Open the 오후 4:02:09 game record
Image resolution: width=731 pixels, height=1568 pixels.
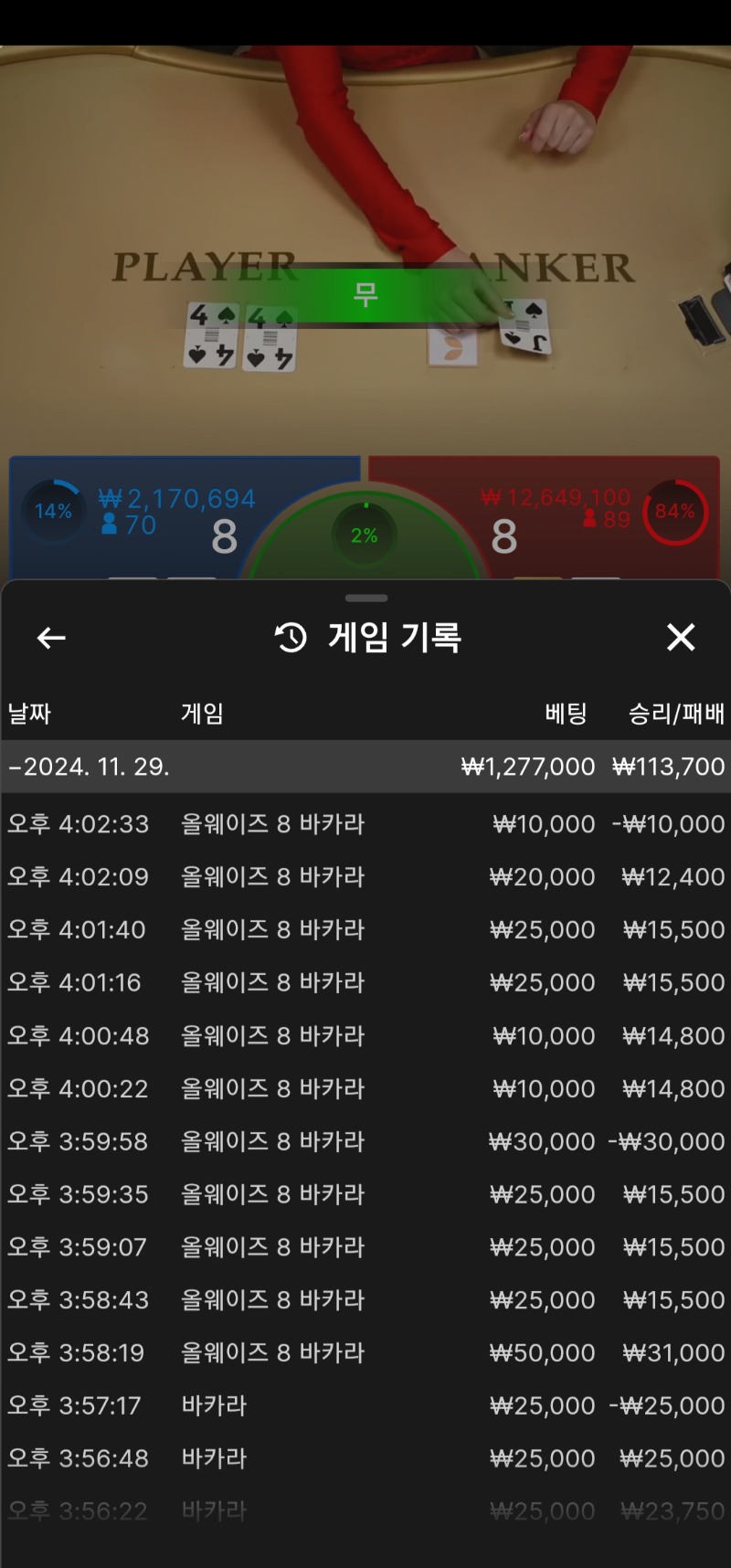pyautogui.click(x=365, y=877)
